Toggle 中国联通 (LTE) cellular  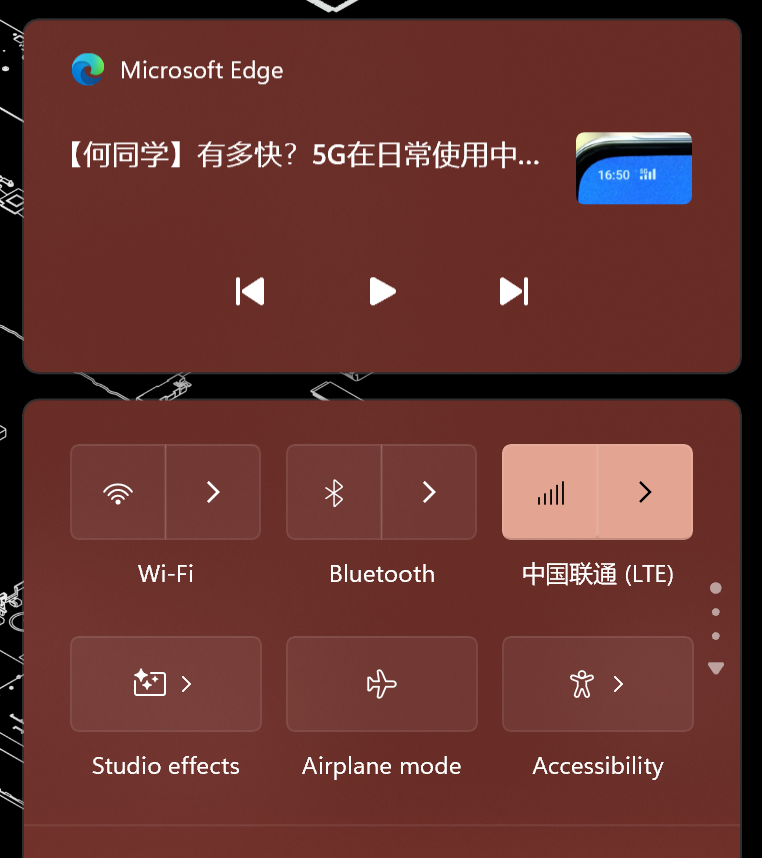pyautogui.click(x=550, y=492)
